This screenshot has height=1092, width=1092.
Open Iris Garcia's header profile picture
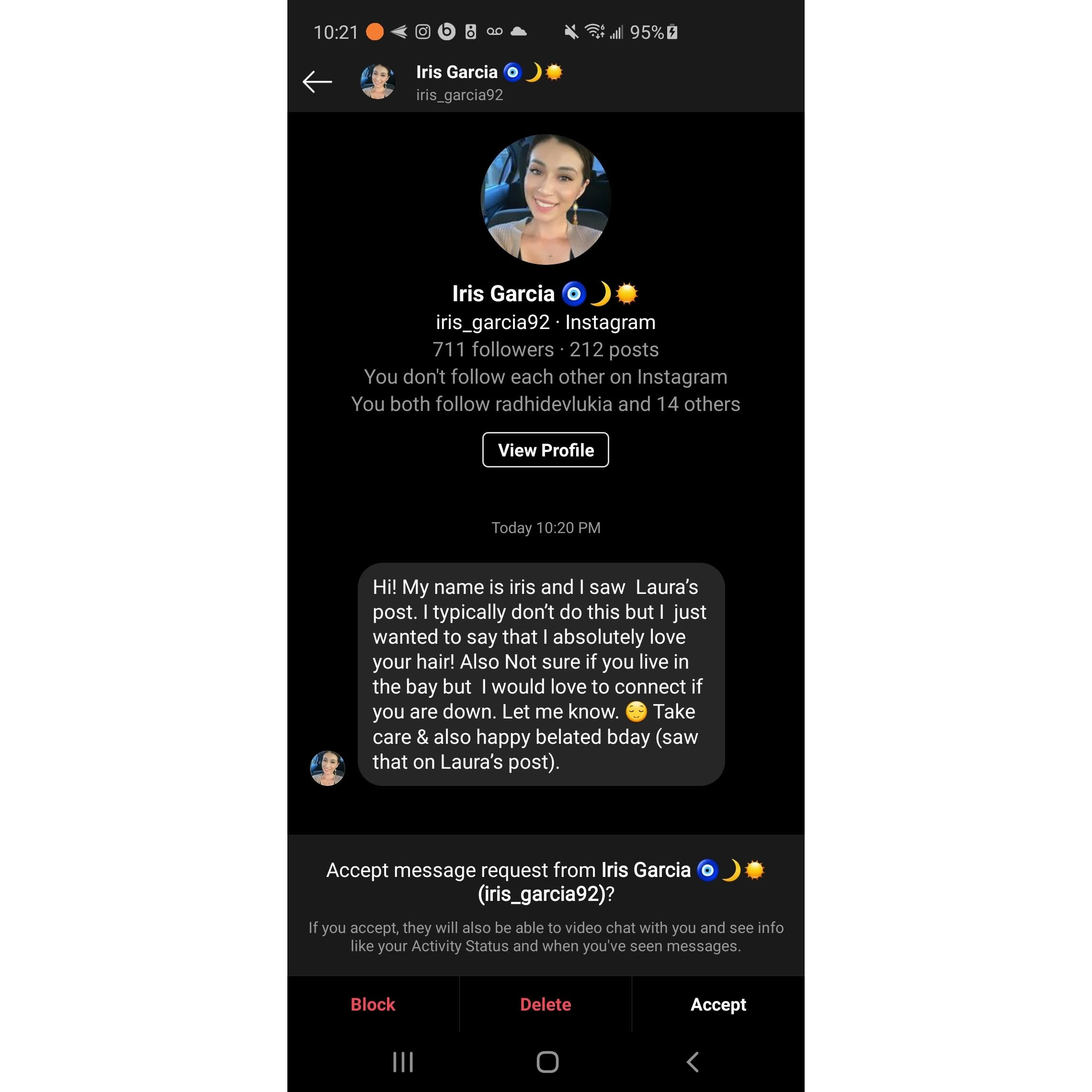tap(377, 82)
